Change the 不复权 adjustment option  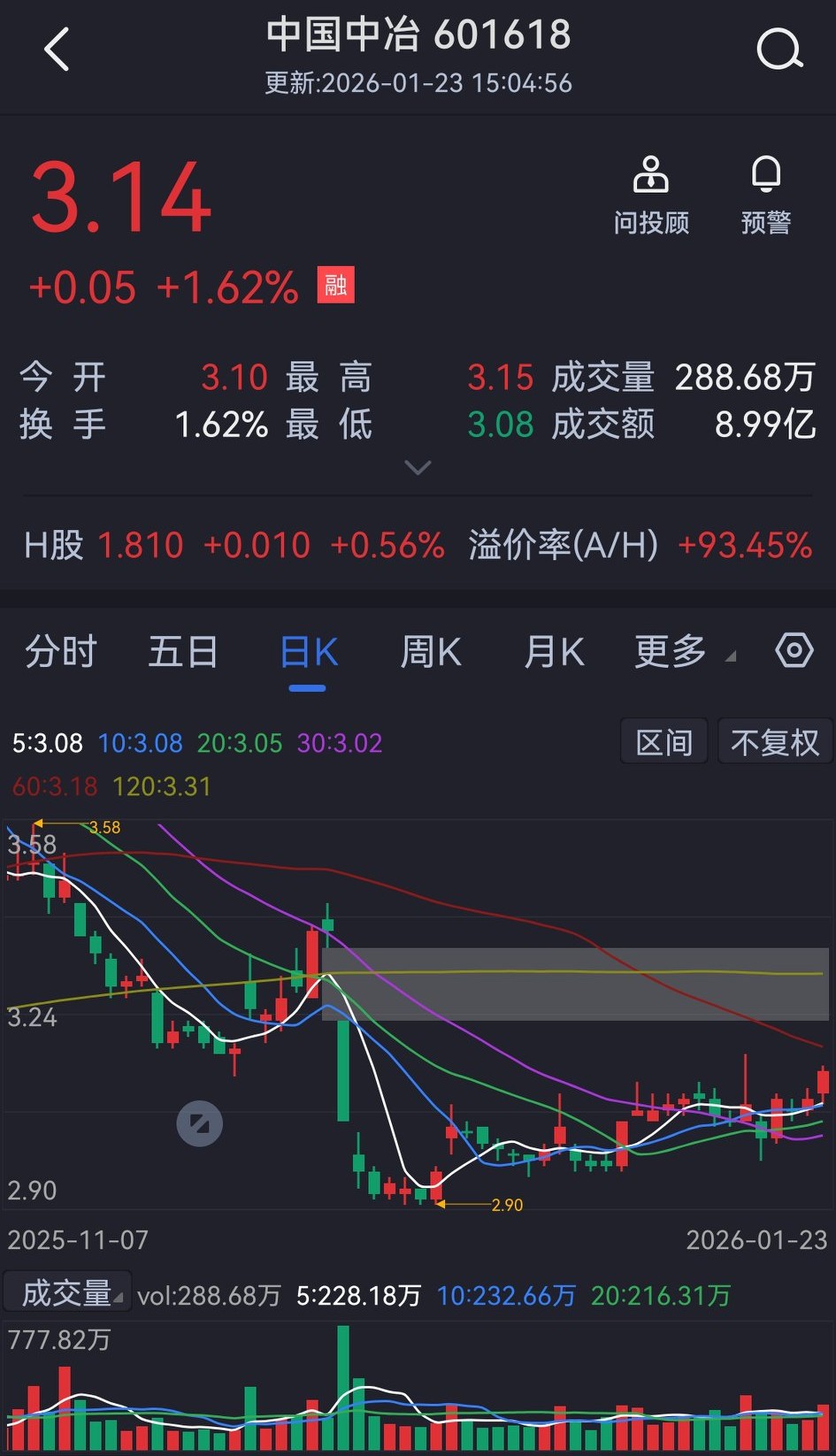tap(775, 742)
